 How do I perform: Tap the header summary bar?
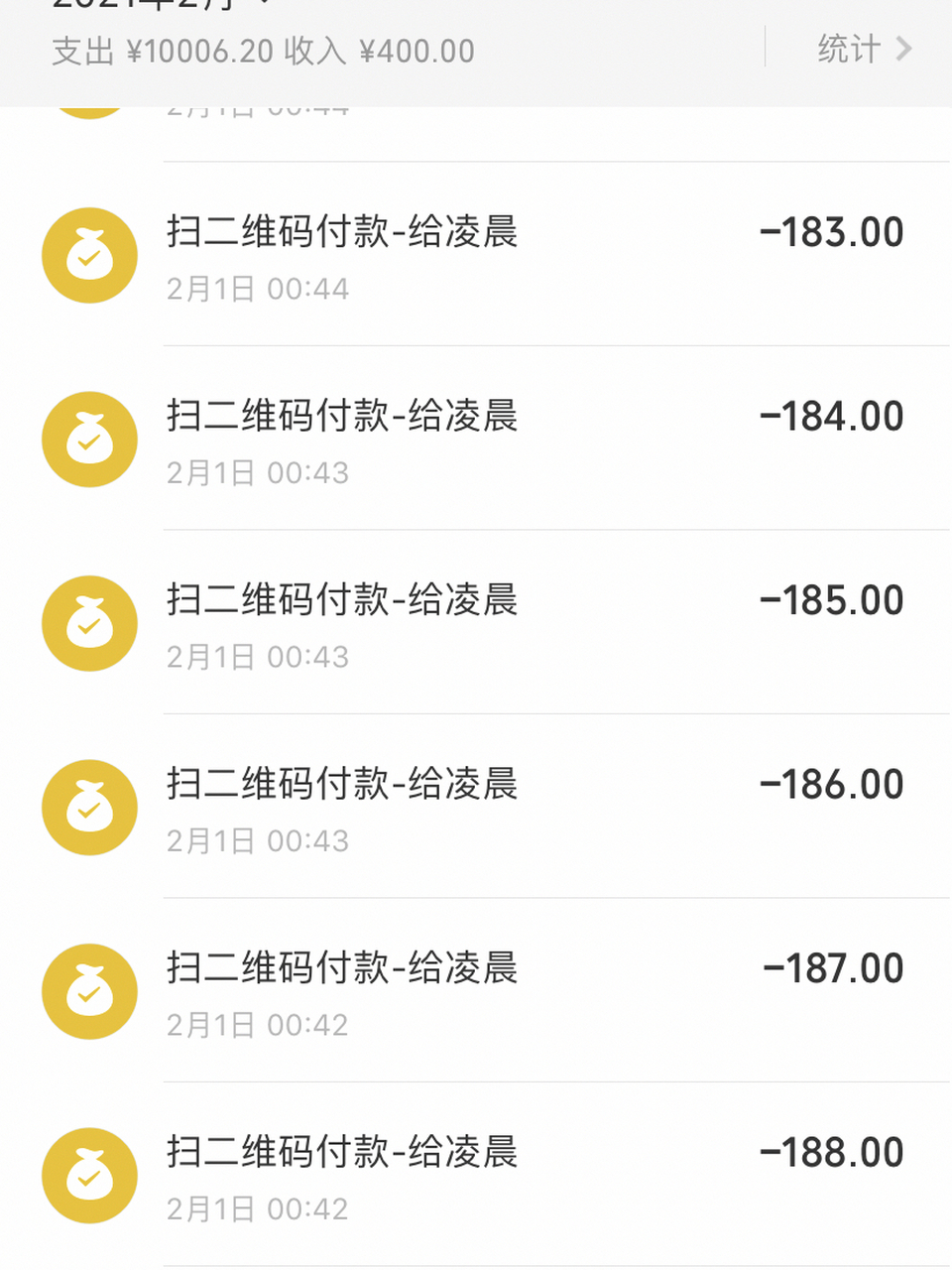tap(476, 50)
